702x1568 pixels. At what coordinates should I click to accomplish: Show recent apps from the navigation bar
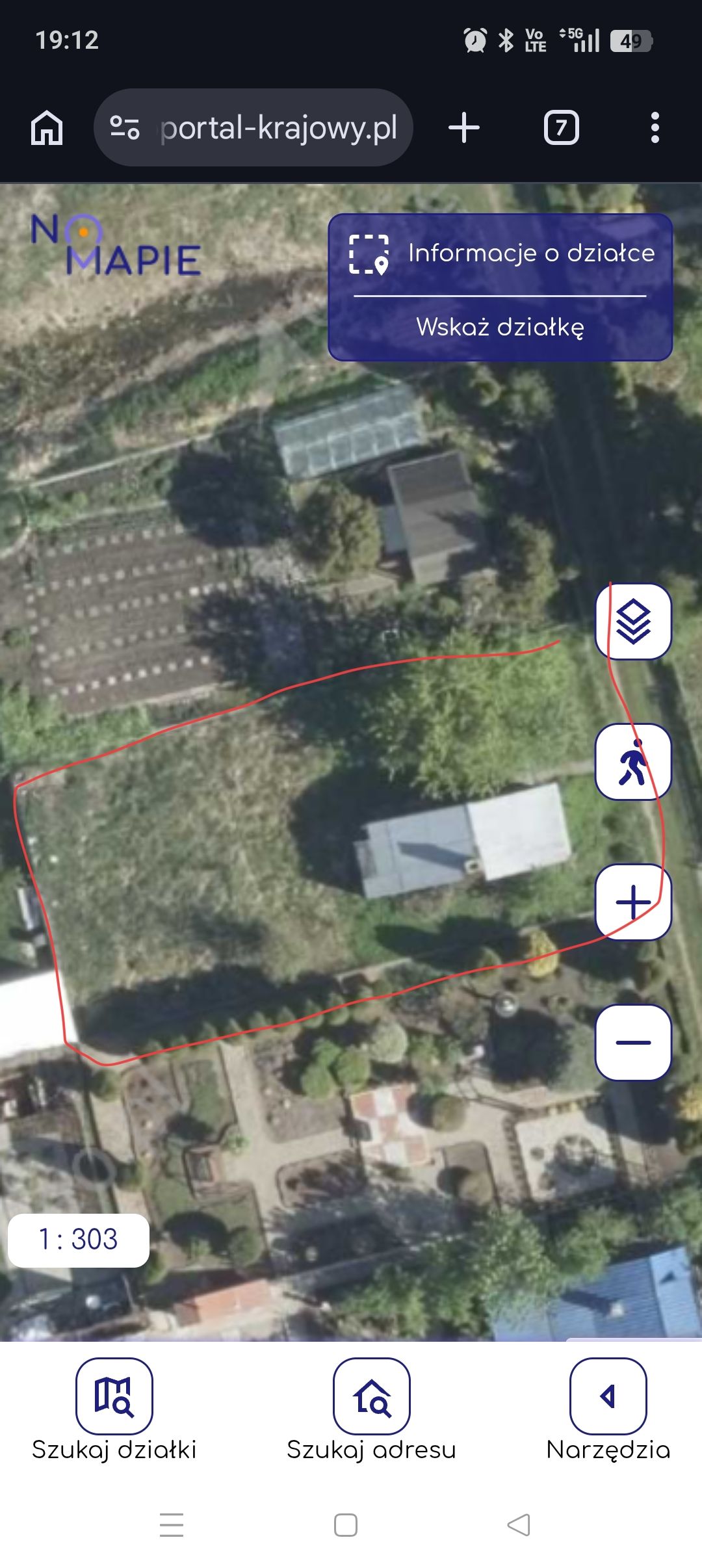click(x=172, y=1525)
